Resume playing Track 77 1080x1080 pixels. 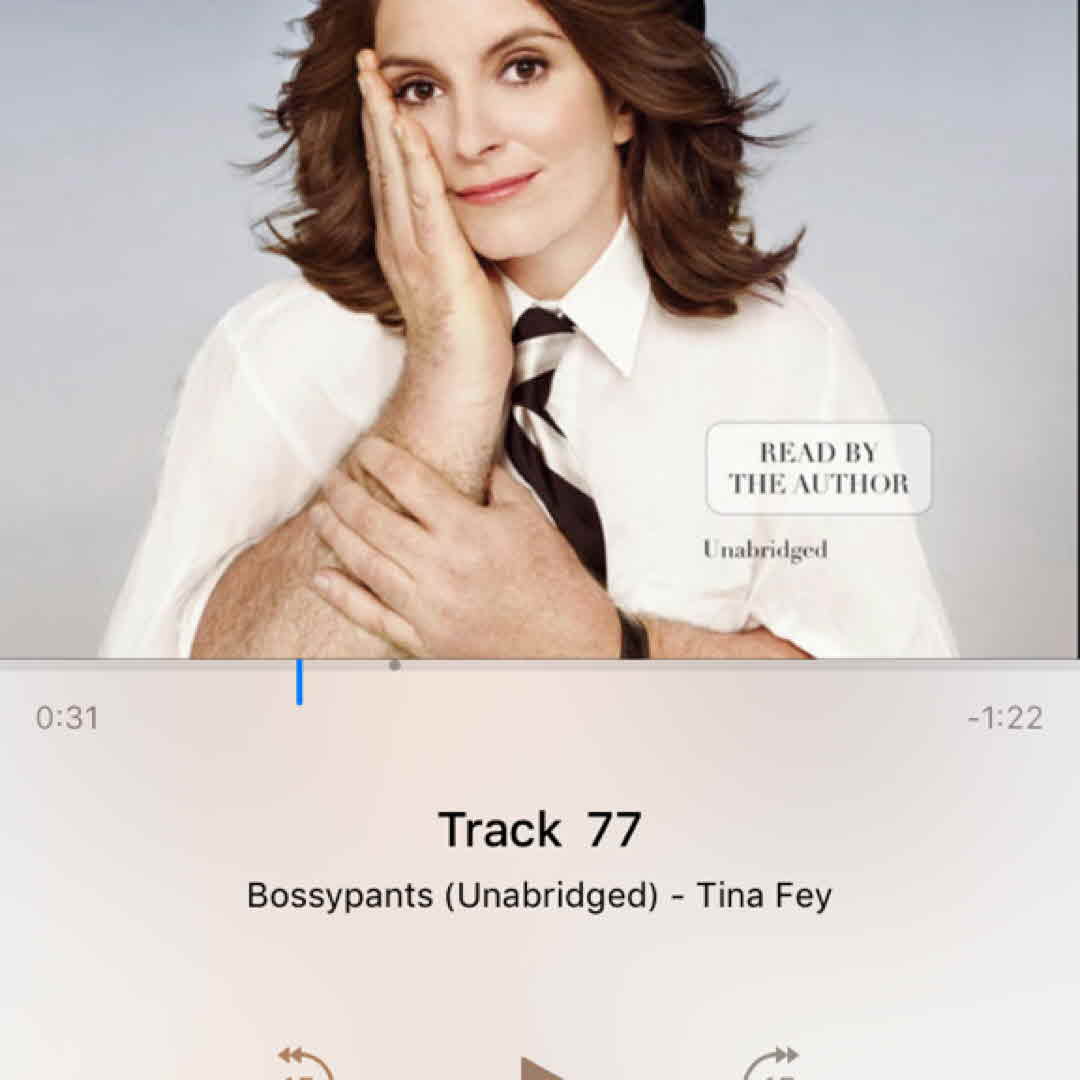tap(541, 1068)
